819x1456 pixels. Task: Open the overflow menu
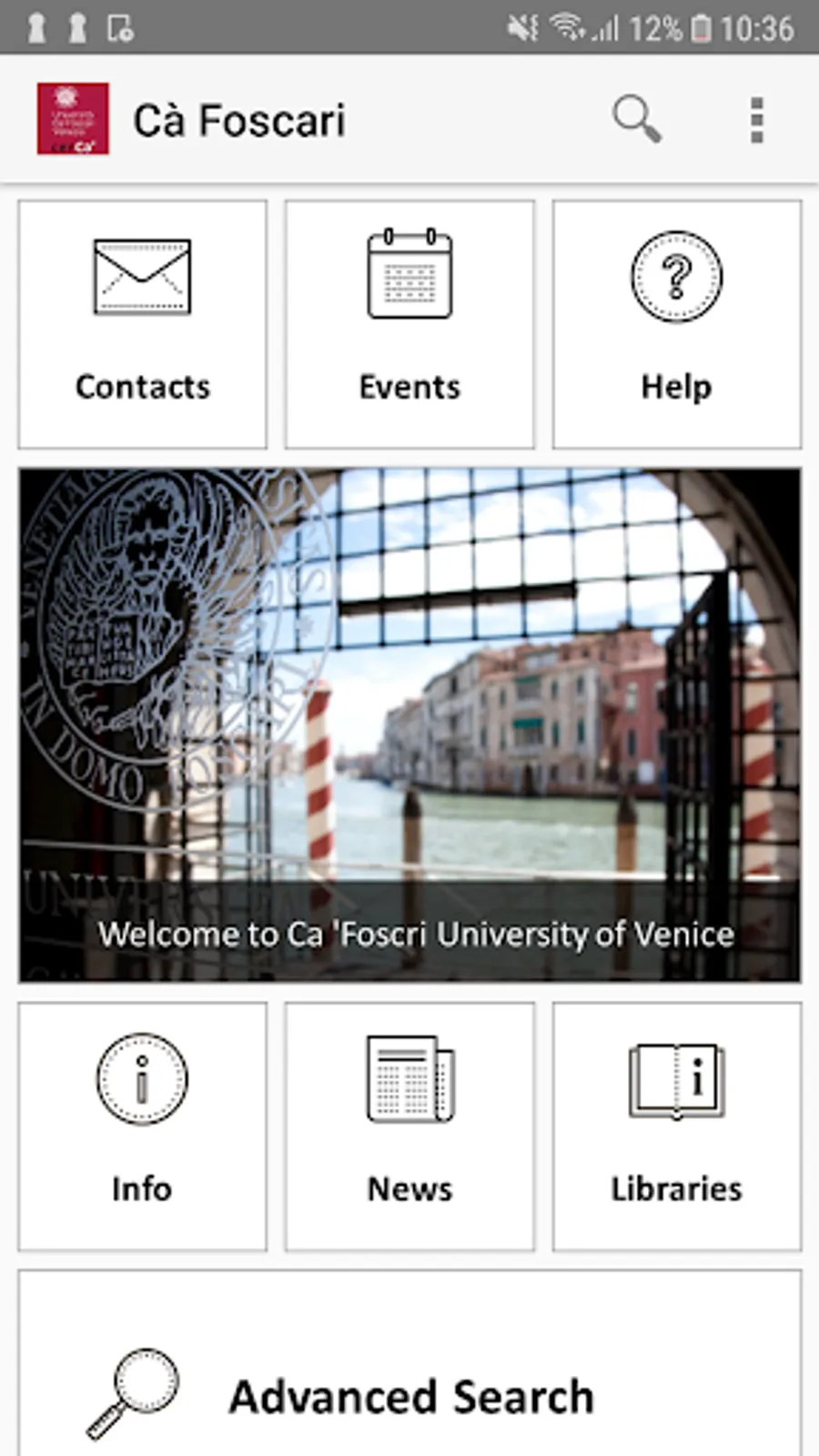(x=756, y=119)
